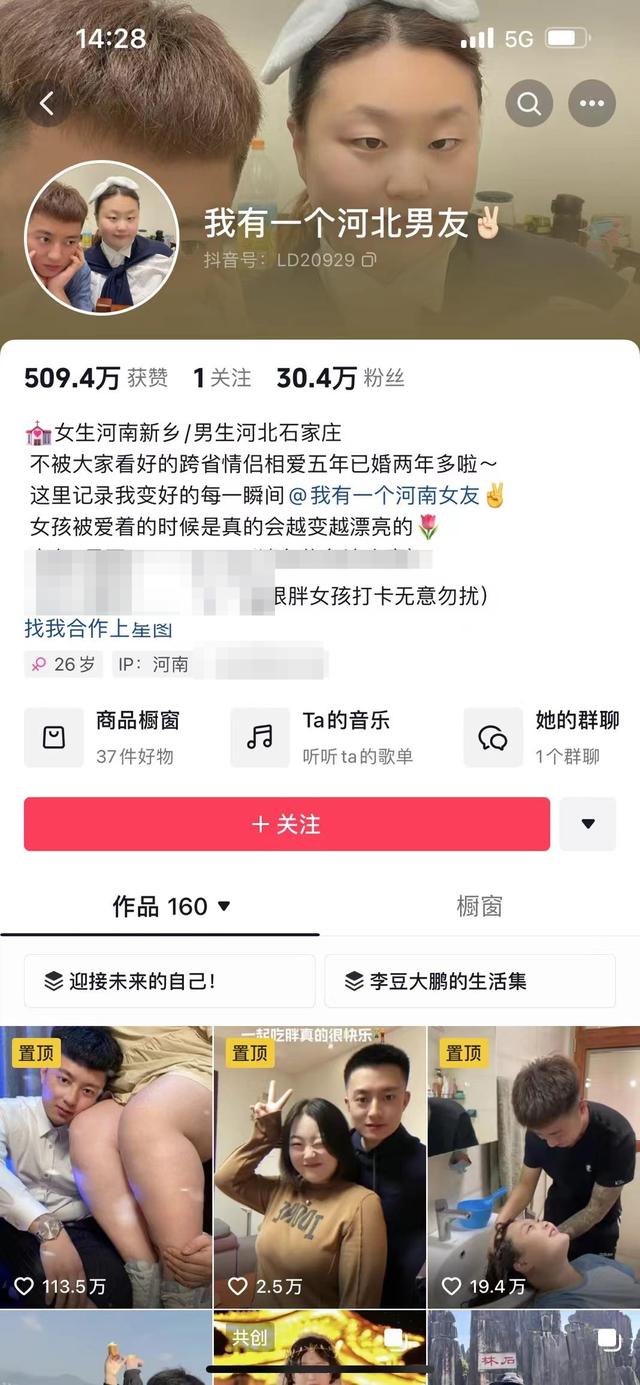Play pinned video with 19.4万 likes

tap(534, 1167)
